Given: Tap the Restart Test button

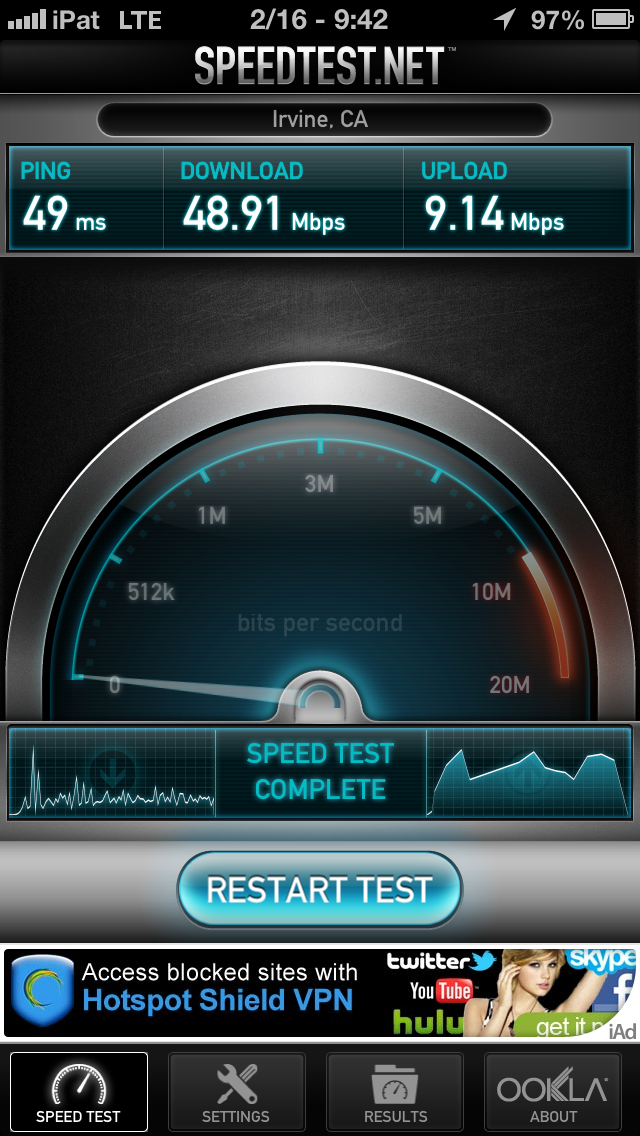Looking at the screenshot, I should pos(320,889).
